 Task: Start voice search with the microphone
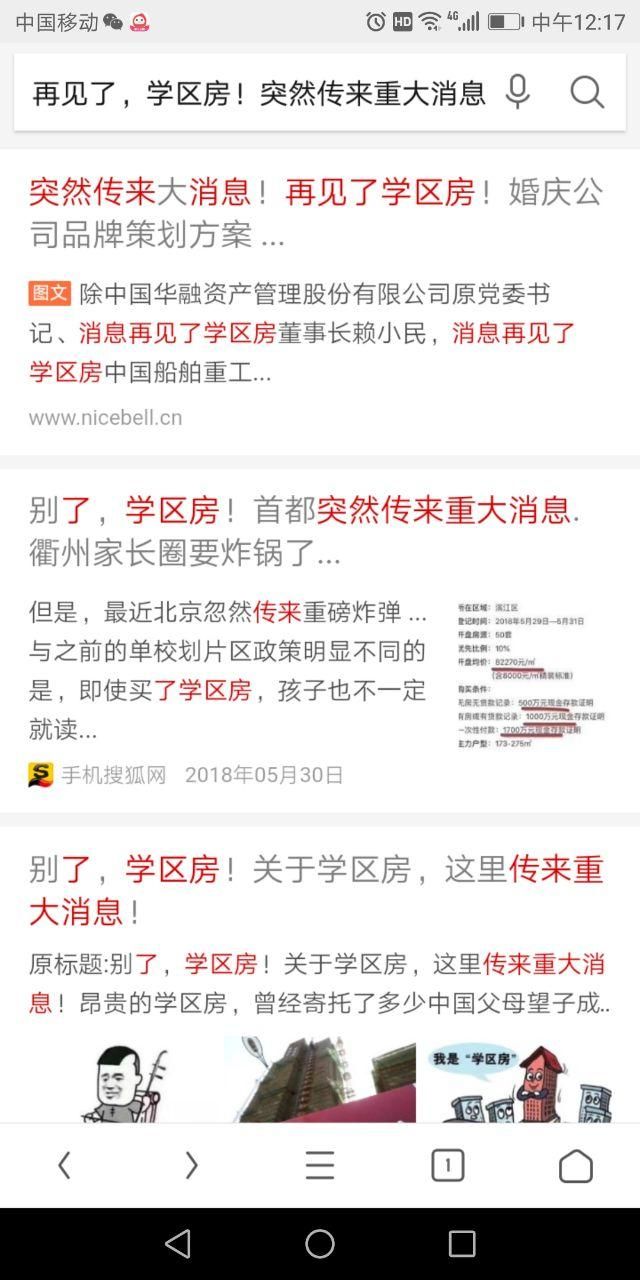(x=517, y=93)
